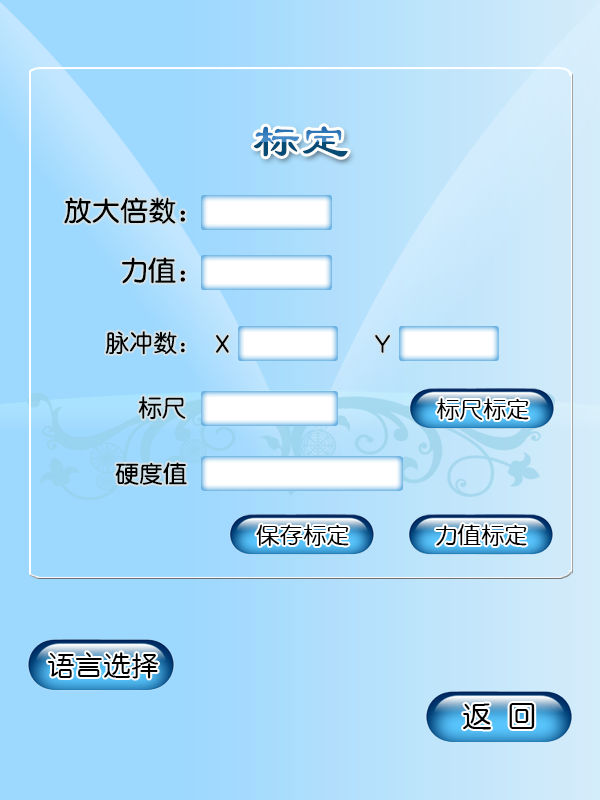This screenshot has width=600, height=800.
Task: Select the 脉冲数 X input box
Action: point(288,343)
